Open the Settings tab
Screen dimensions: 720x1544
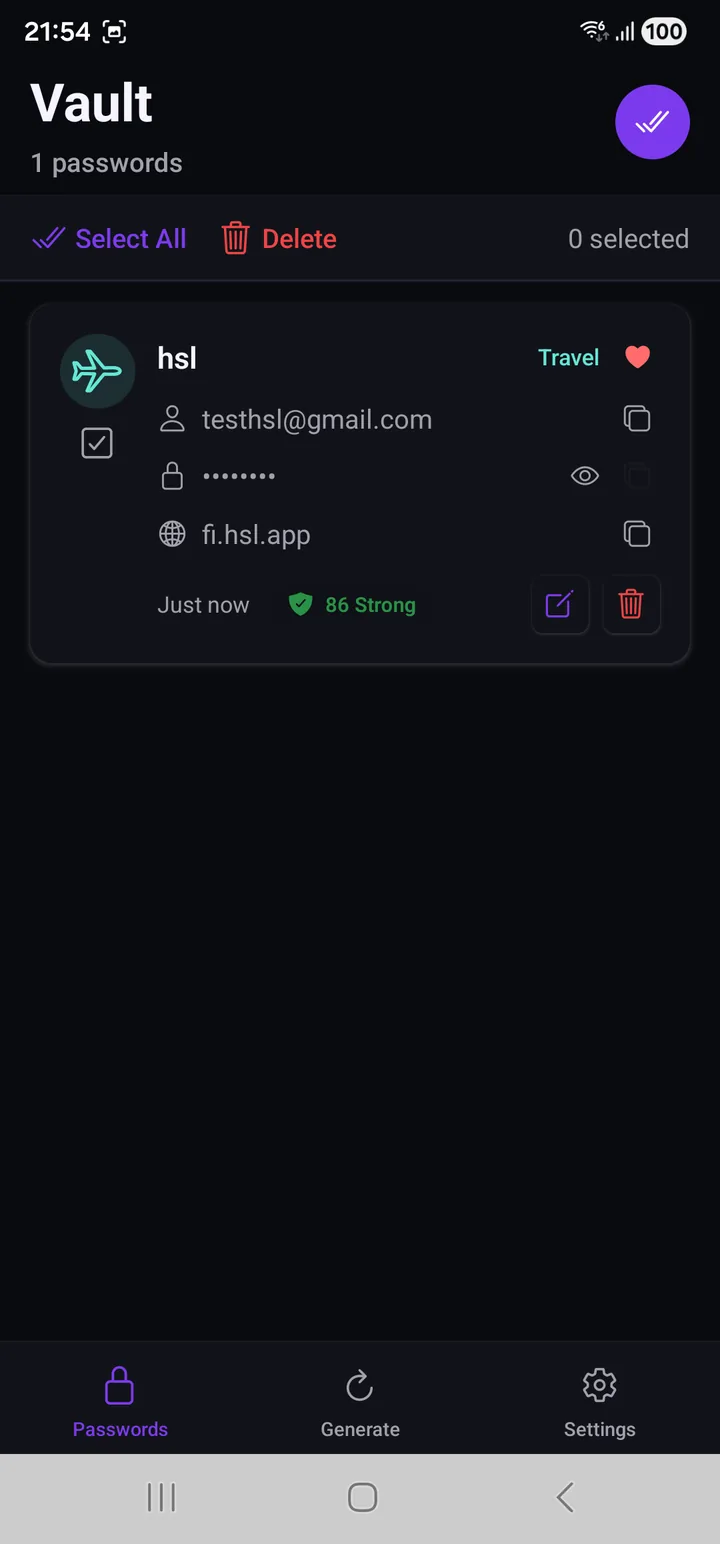pos(599,1402)
